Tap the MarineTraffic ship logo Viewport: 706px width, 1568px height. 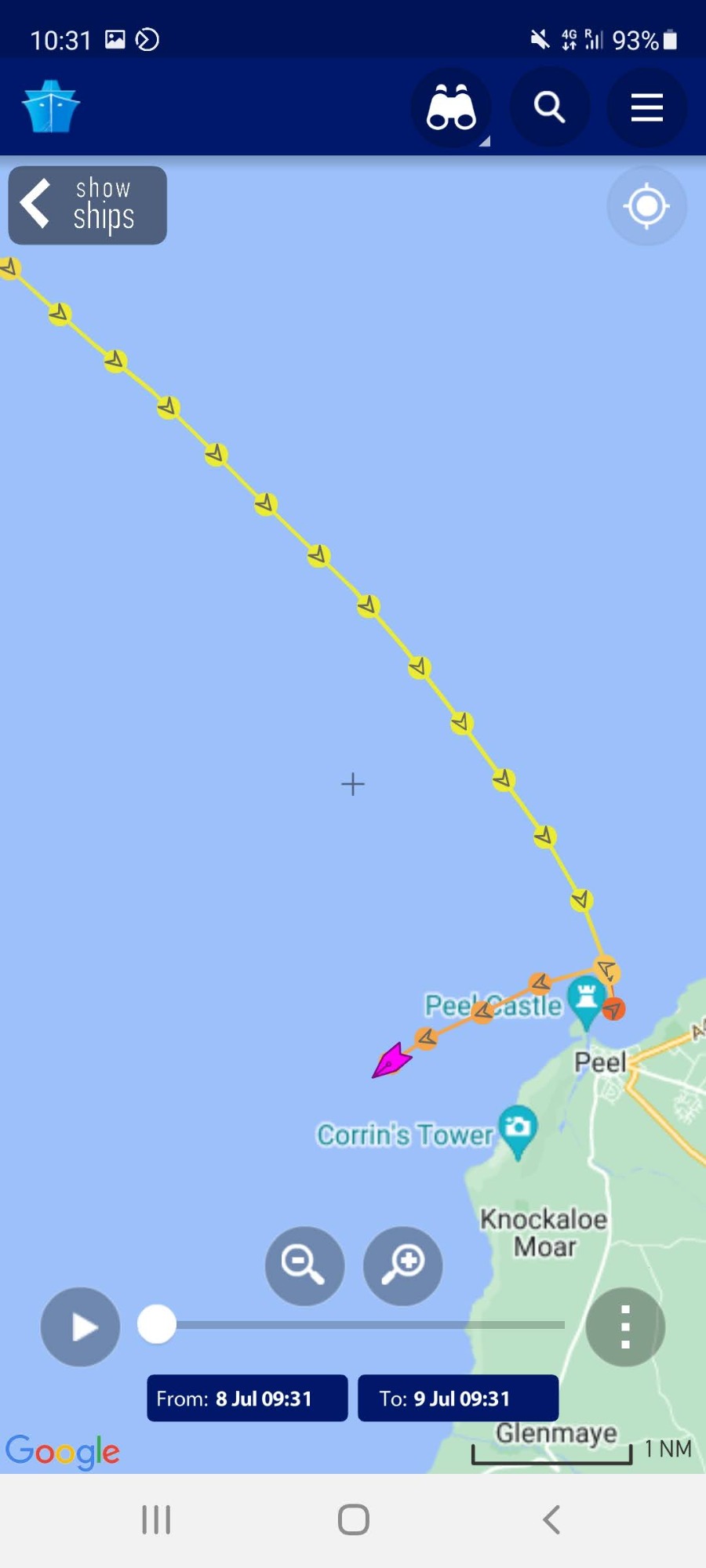click(51, 107)
